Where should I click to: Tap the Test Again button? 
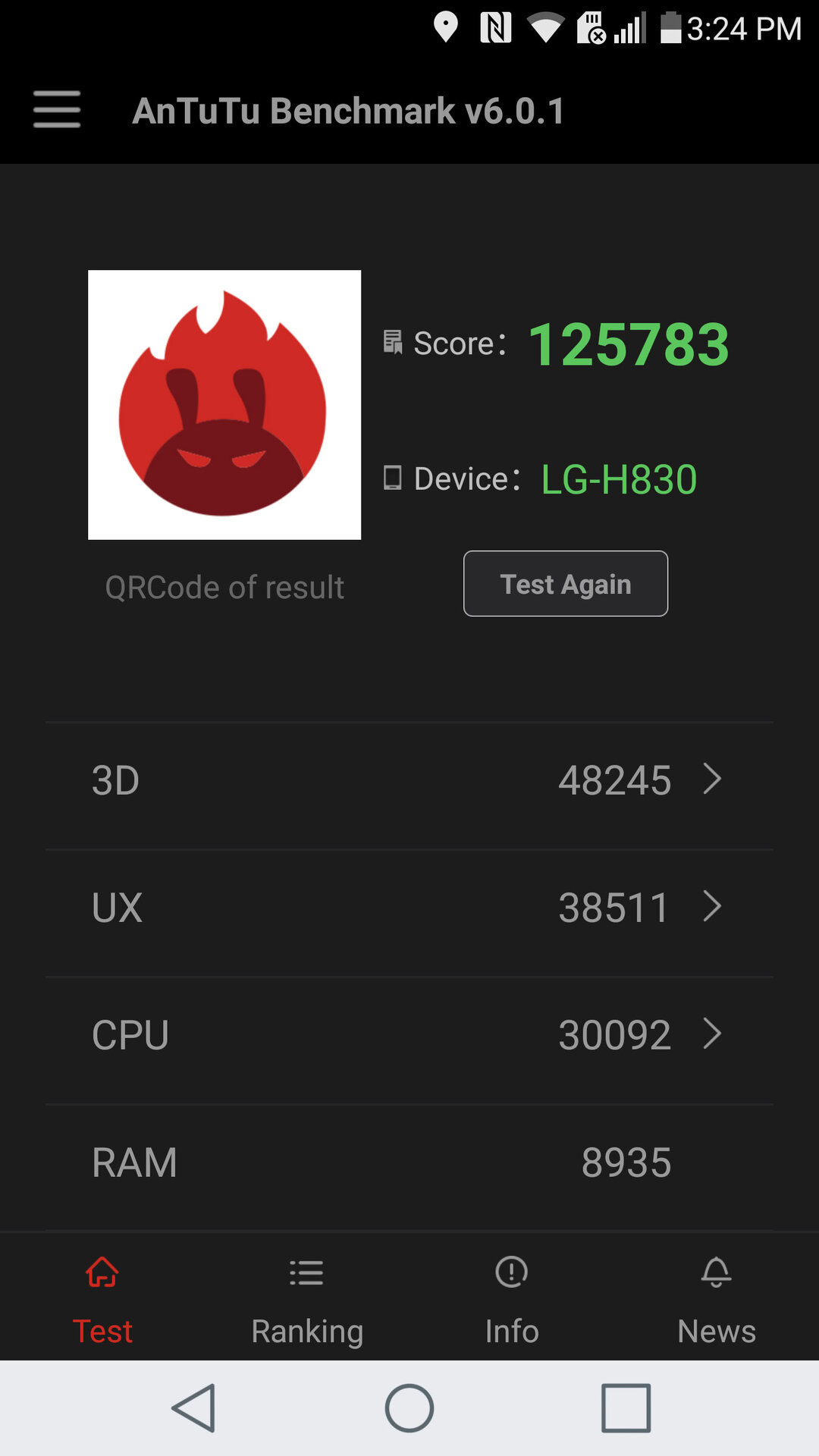[x=565, y=584]
